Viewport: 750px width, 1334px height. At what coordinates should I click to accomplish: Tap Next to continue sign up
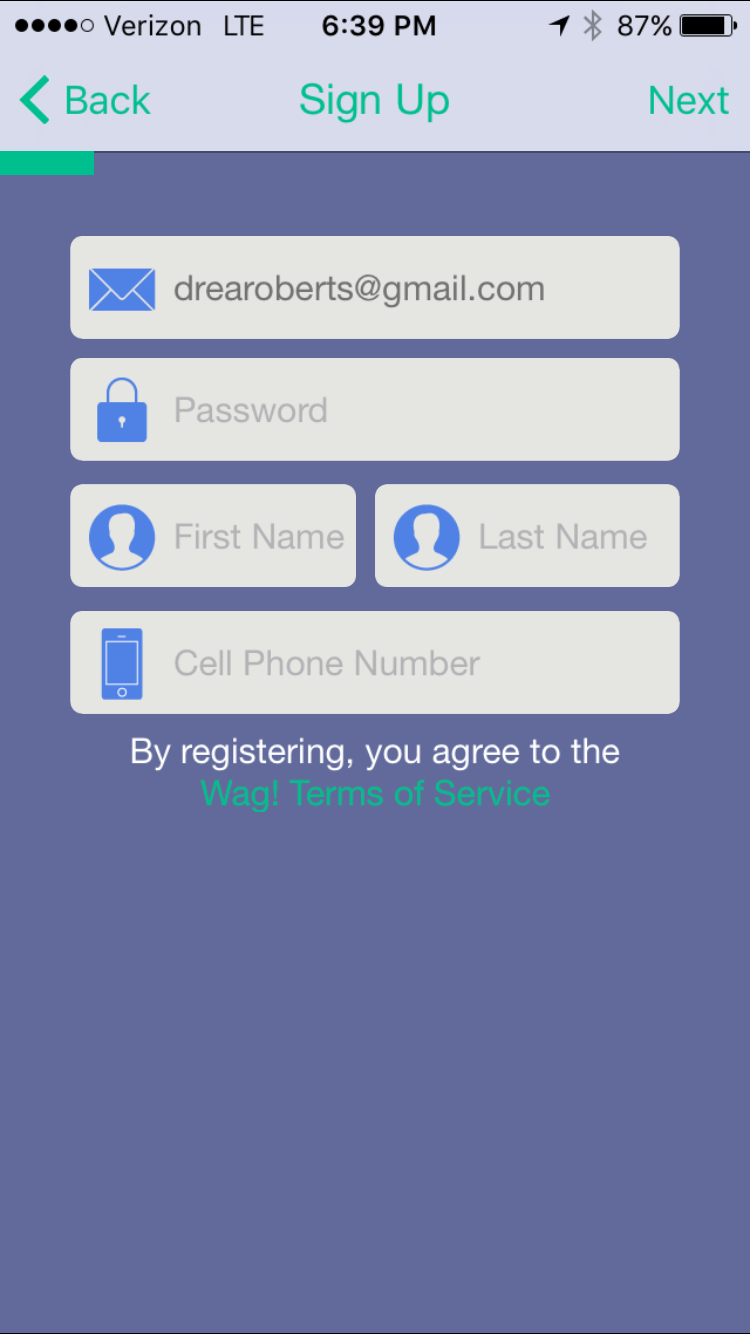click(688, 101)
